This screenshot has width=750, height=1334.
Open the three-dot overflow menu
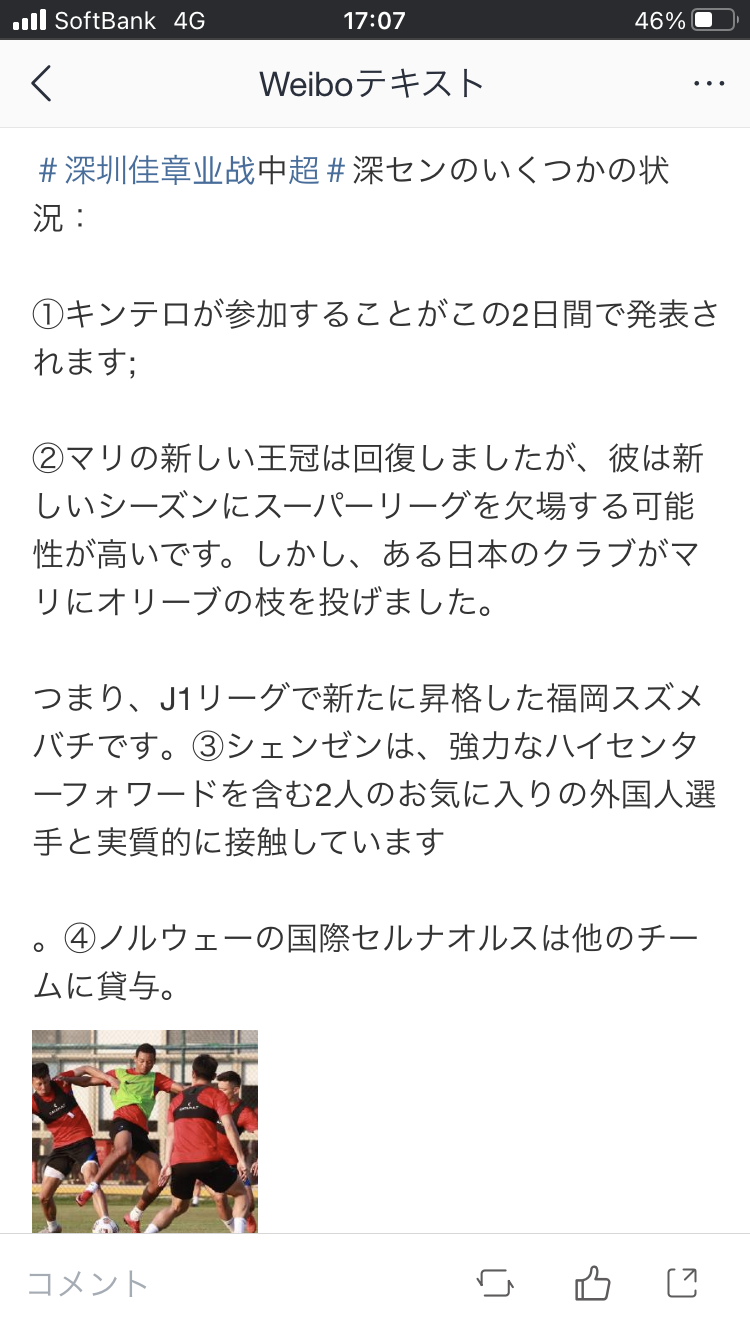tap(708, 84)
